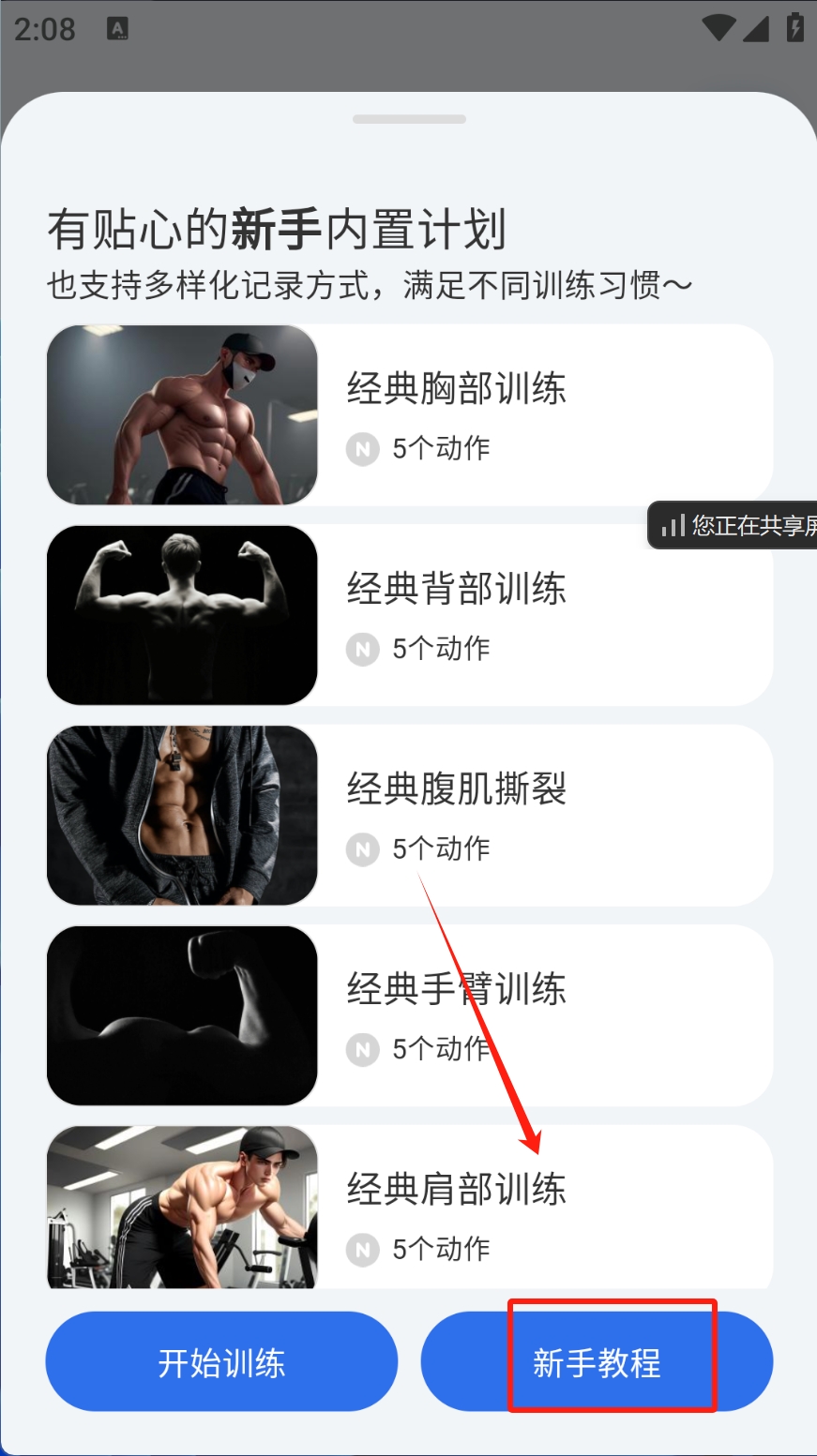Tap the 开始训练 button
This screenshot has width=817, height=1456.
[x=221, y=1361]
